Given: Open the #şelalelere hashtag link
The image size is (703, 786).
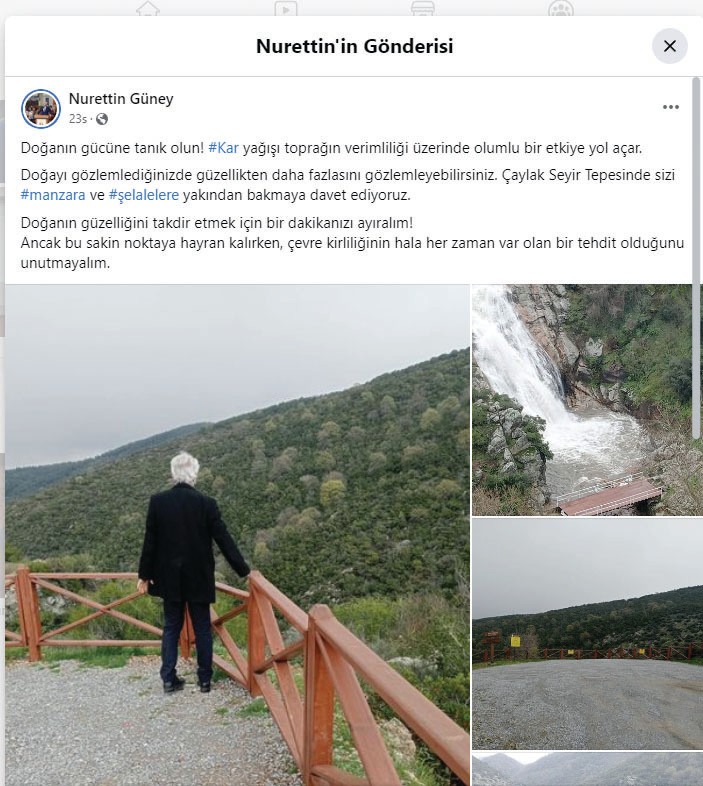Looking at the screenshot, I should pos(143,195).
